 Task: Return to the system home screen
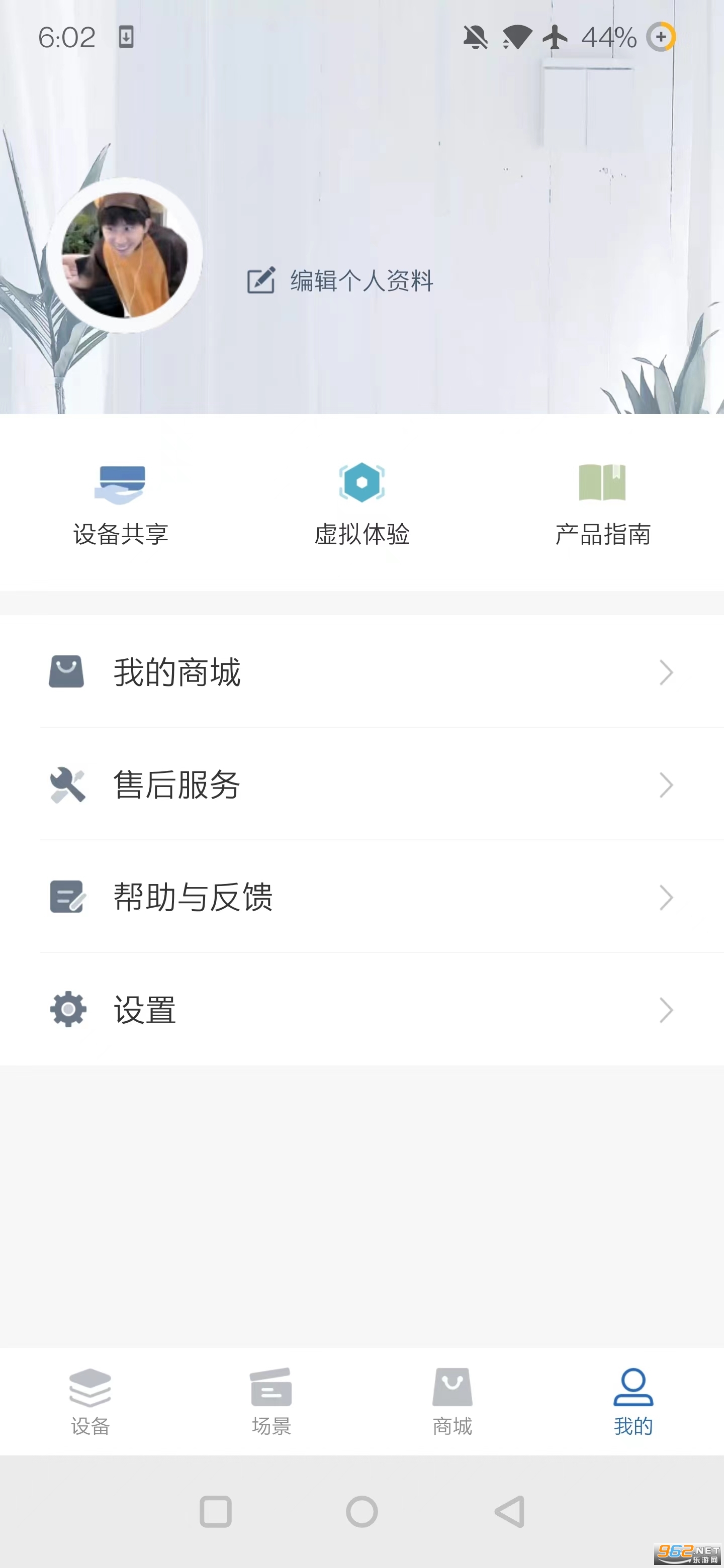[361, 1511]
